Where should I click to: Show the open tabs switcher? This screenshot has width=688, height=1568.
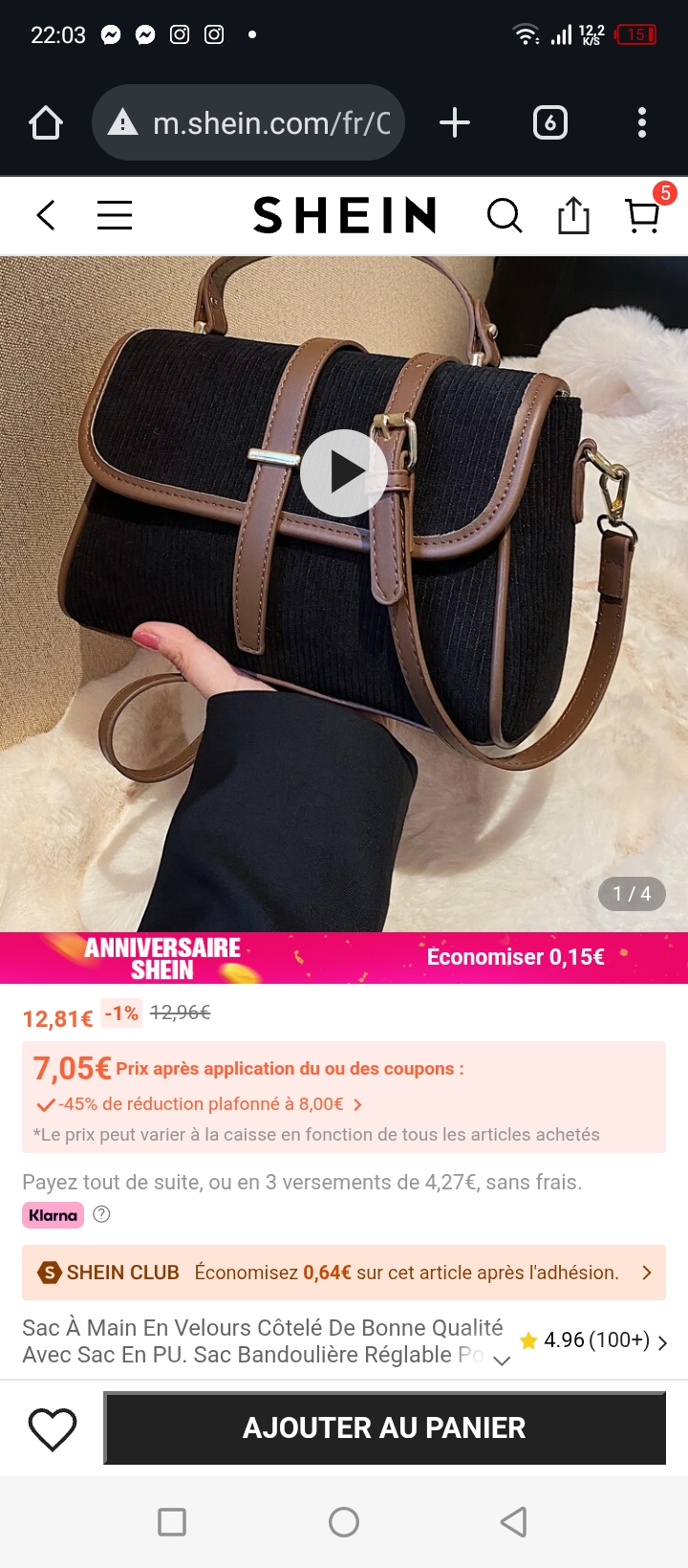click(549, 123)
